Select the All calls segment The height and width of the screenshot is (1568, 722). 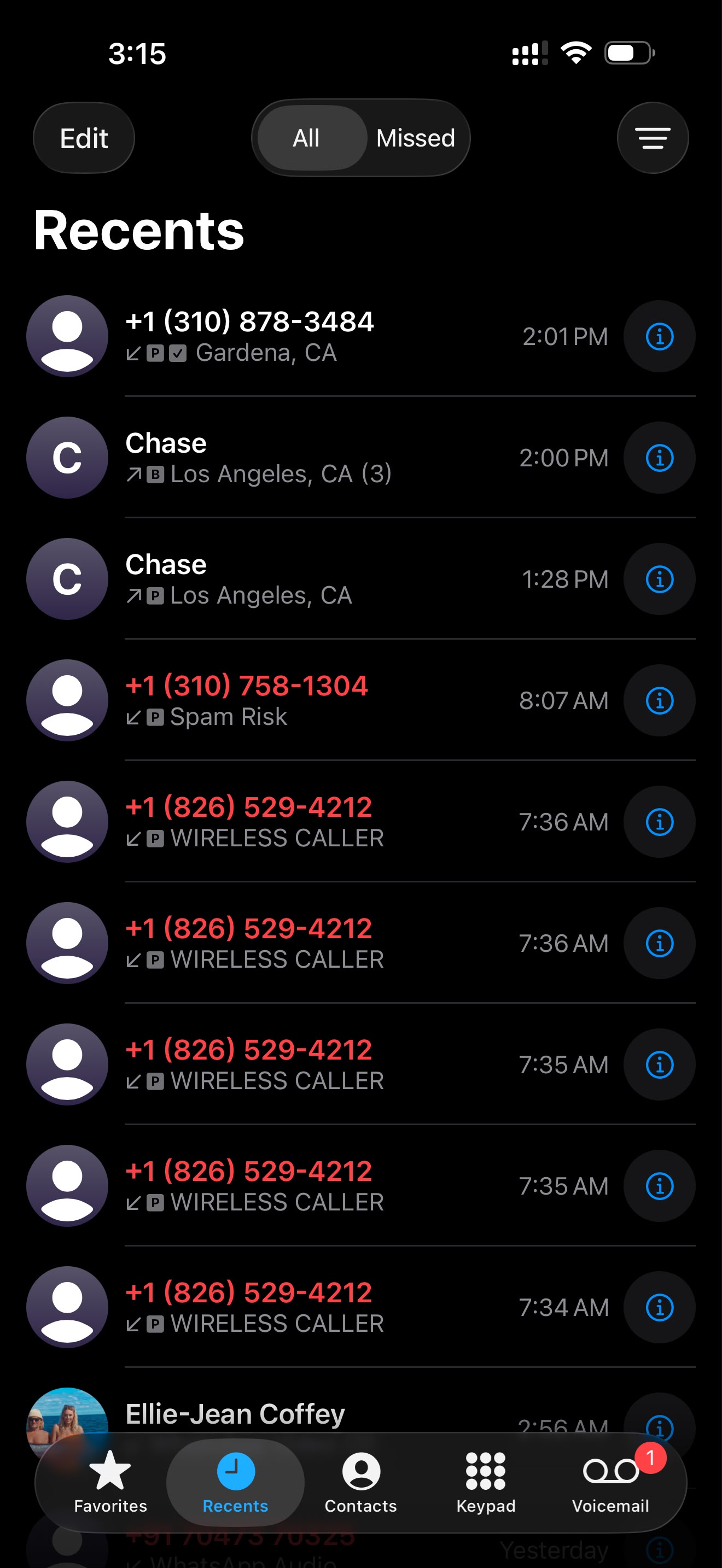(306, 138)
